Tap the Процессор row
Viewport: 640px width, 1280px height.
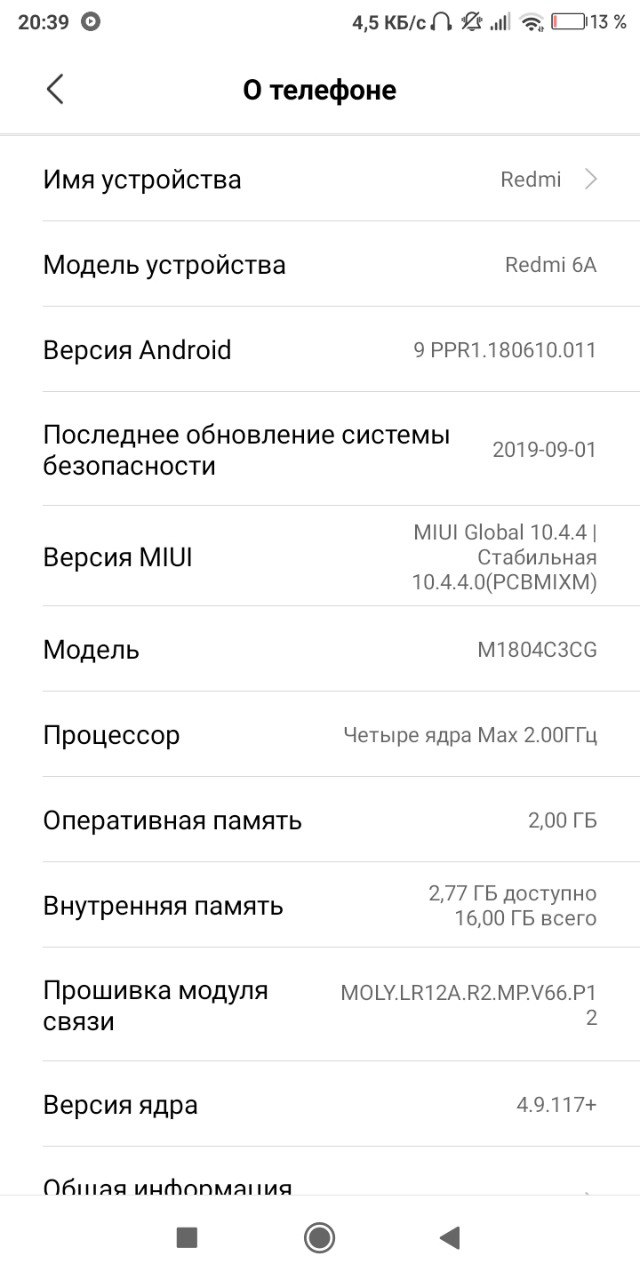320,735
